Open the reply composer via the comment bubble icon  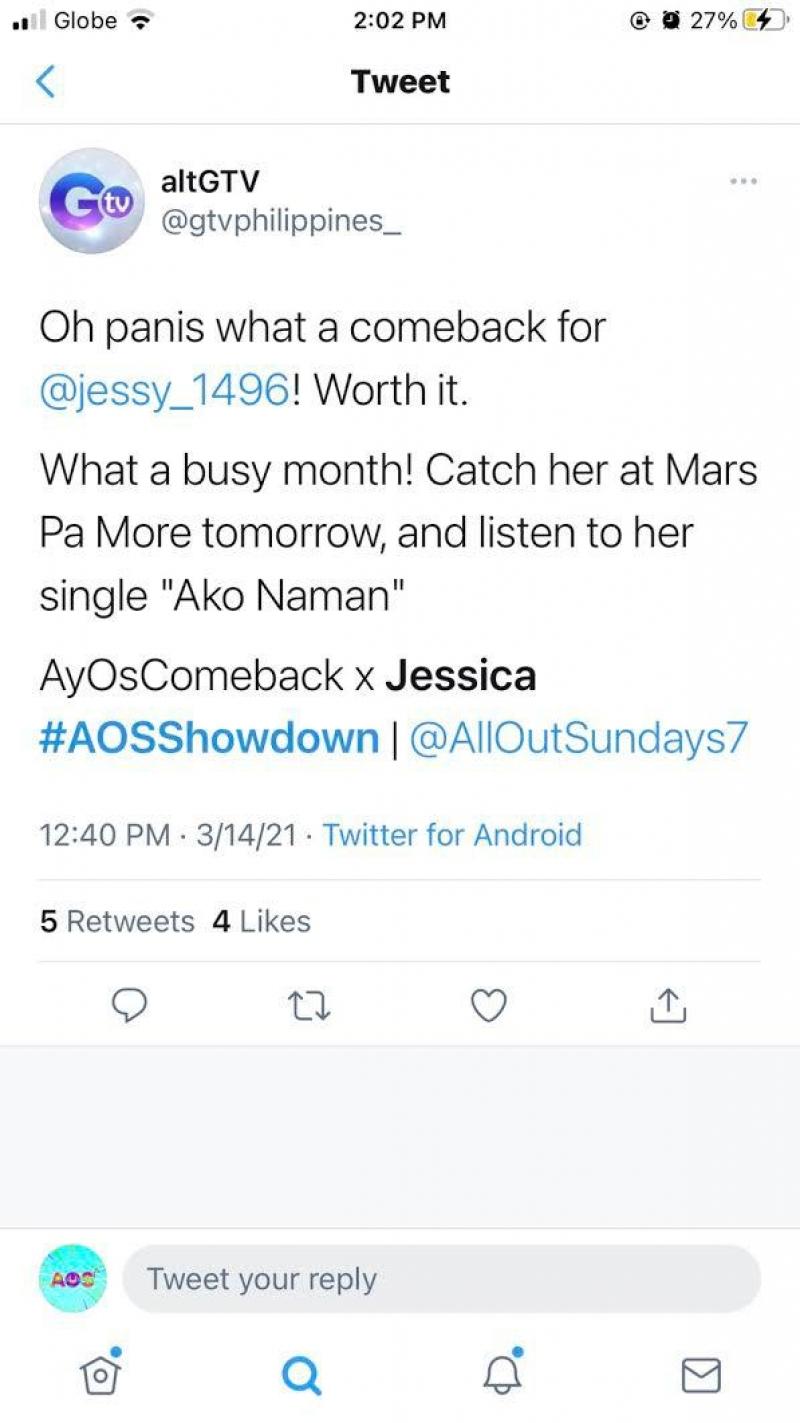[x=131, y=1005]
